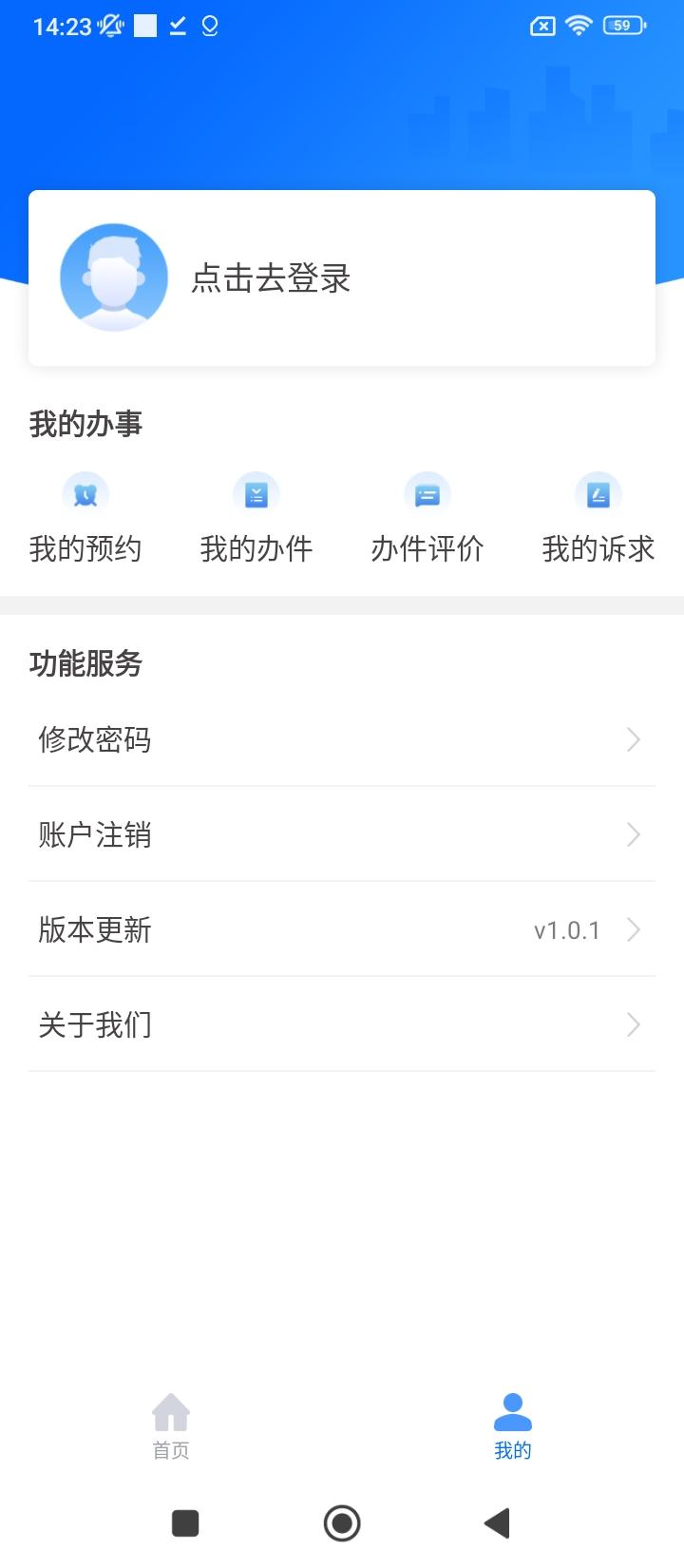
Task: Select the 首页 home icon
Action: coord(170,1413)
